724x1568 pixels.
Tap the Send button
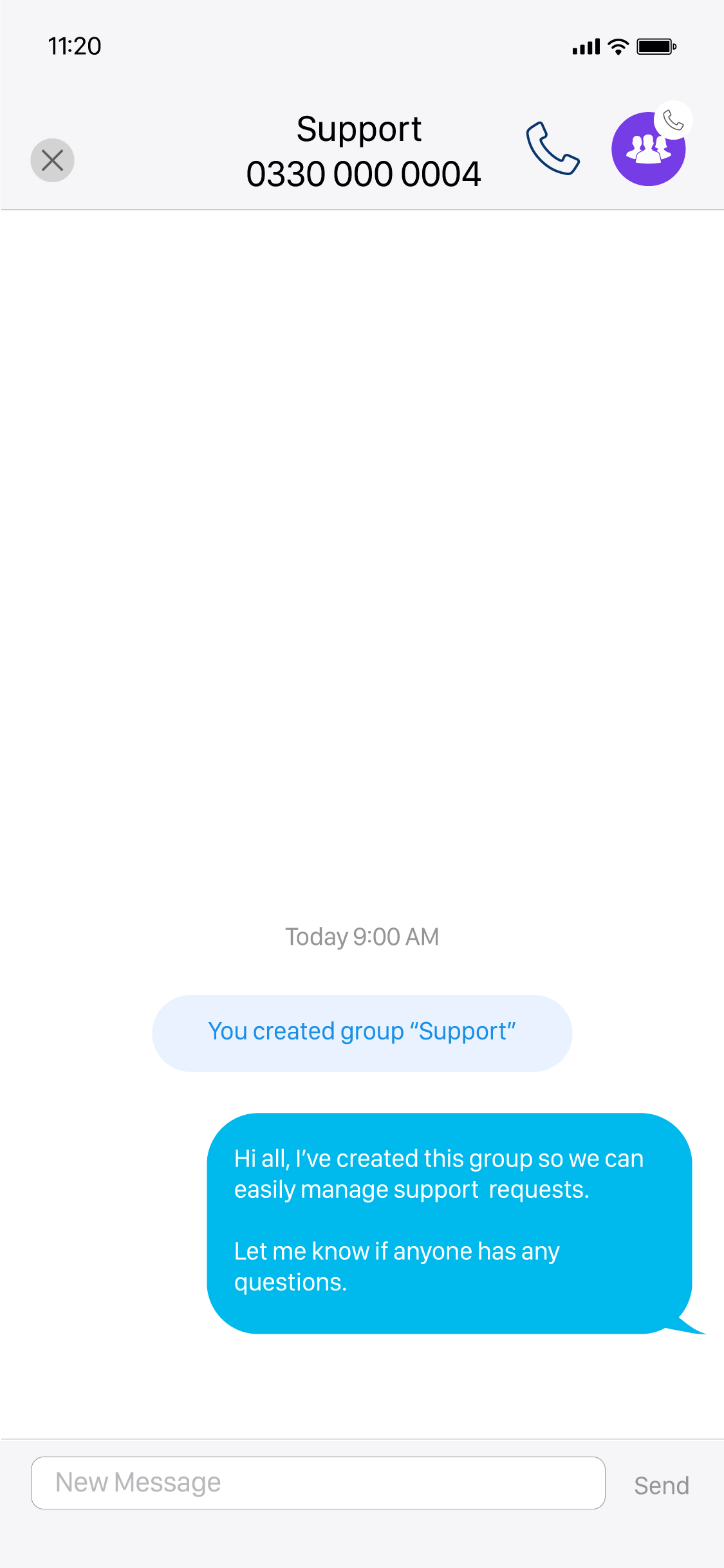coord(662,1486)
